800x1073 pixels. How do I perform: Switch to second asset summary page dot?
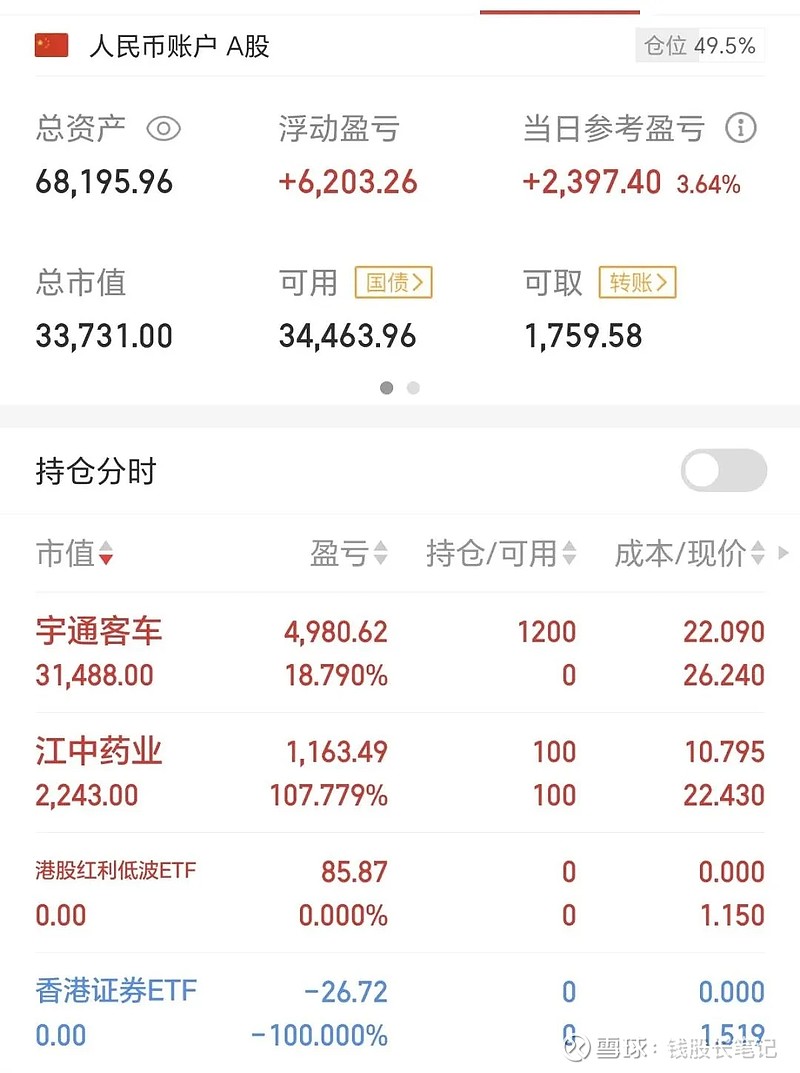(412, 388)
